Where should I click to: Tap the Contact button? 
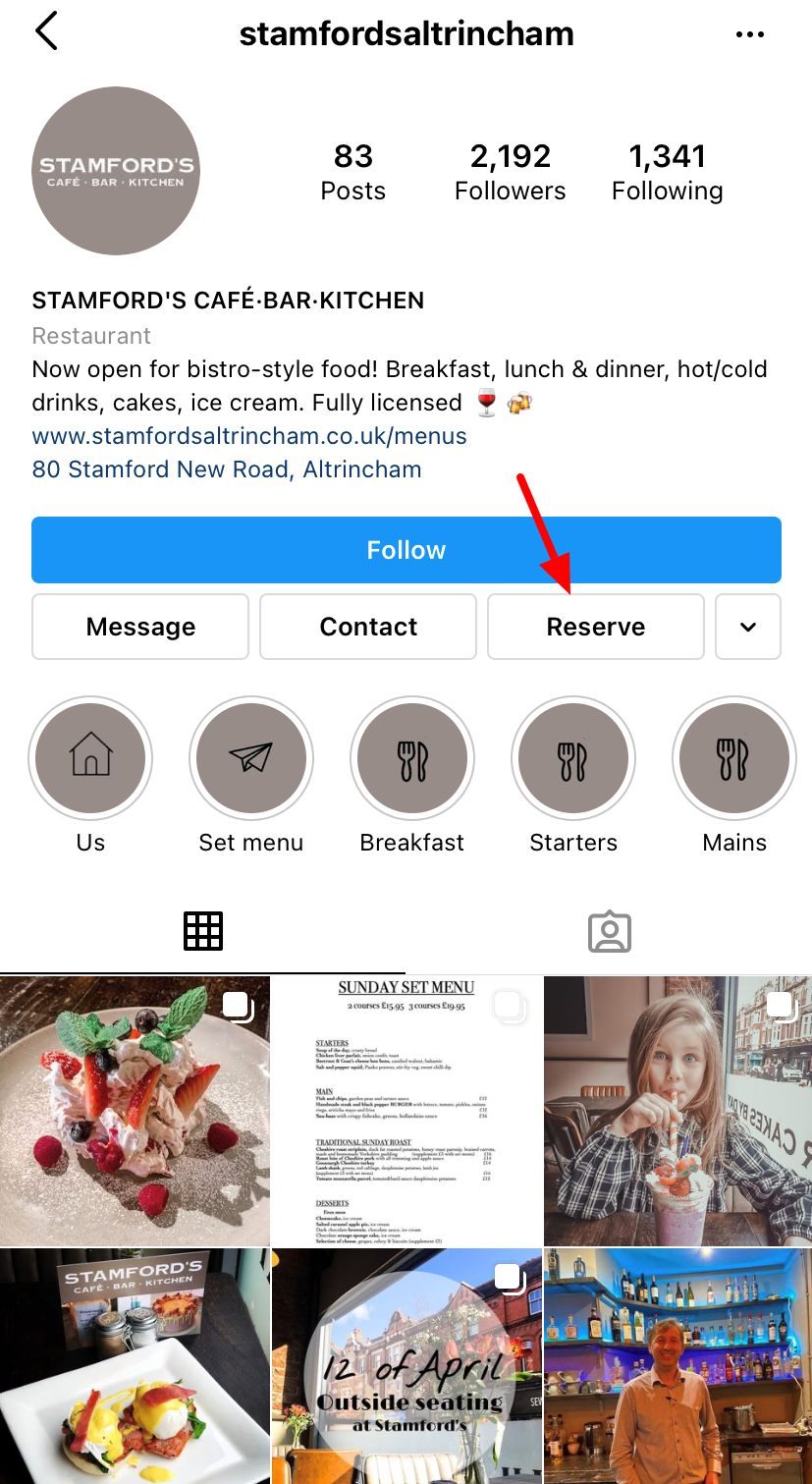pyautogui.click(x=368, y=627)
